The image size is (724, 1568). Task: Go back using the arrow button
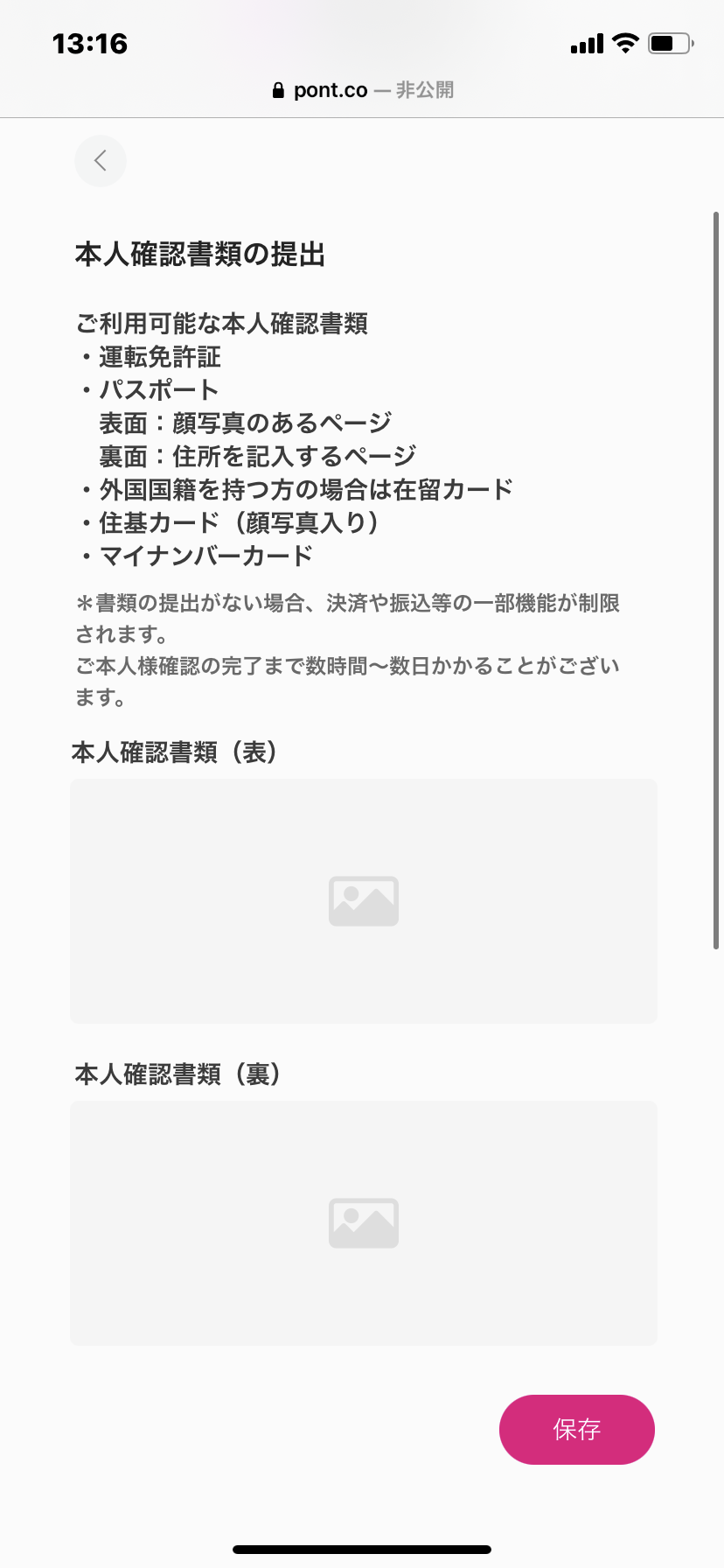point(101,161)
